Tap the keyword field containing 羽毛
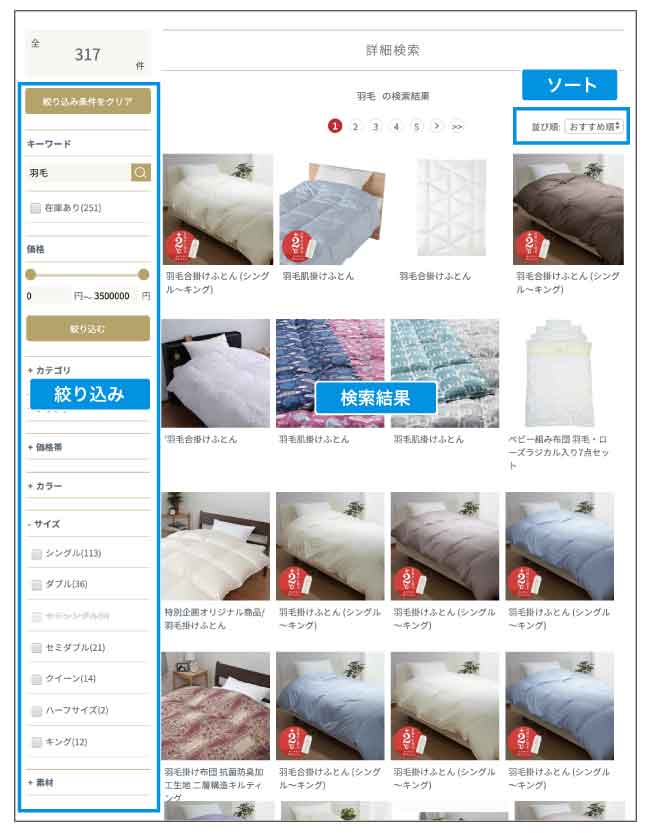This screenshot has width=650, height=833. pyautogui.click(x=78, y=173)
